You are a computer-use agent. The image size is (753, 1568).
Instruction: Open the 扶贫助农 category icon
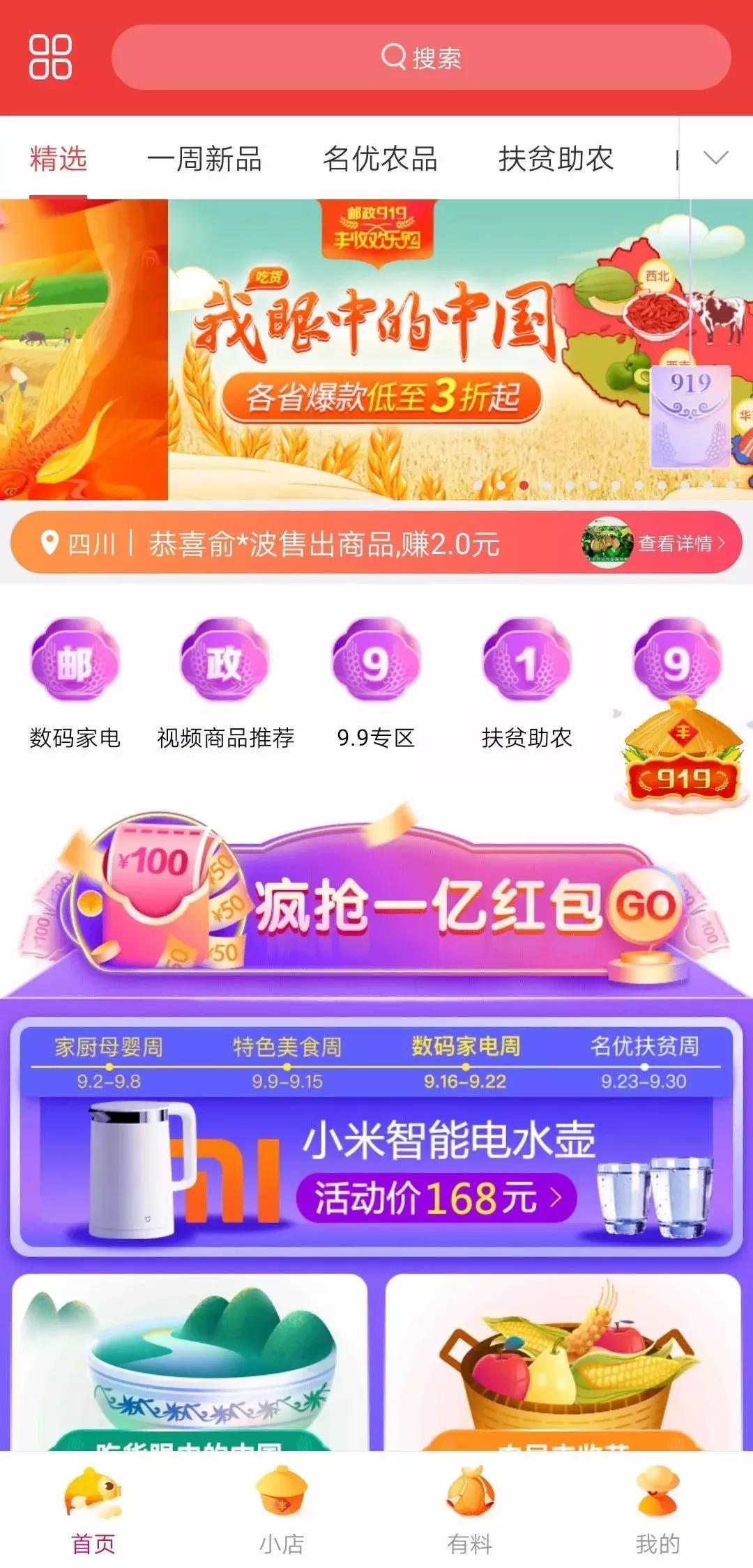pyautogui.click(x=526, y=683)
